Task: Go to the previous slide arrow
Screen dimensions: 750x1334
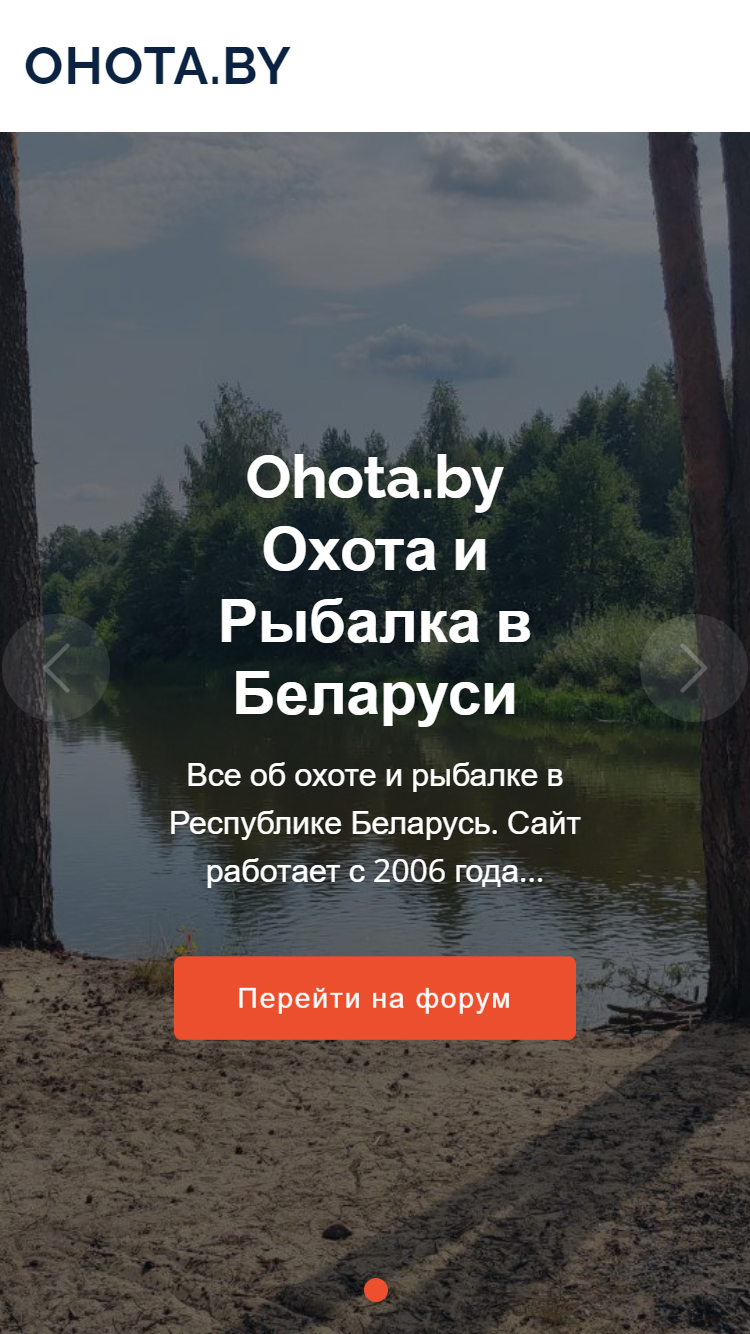Action: (56, 668)
